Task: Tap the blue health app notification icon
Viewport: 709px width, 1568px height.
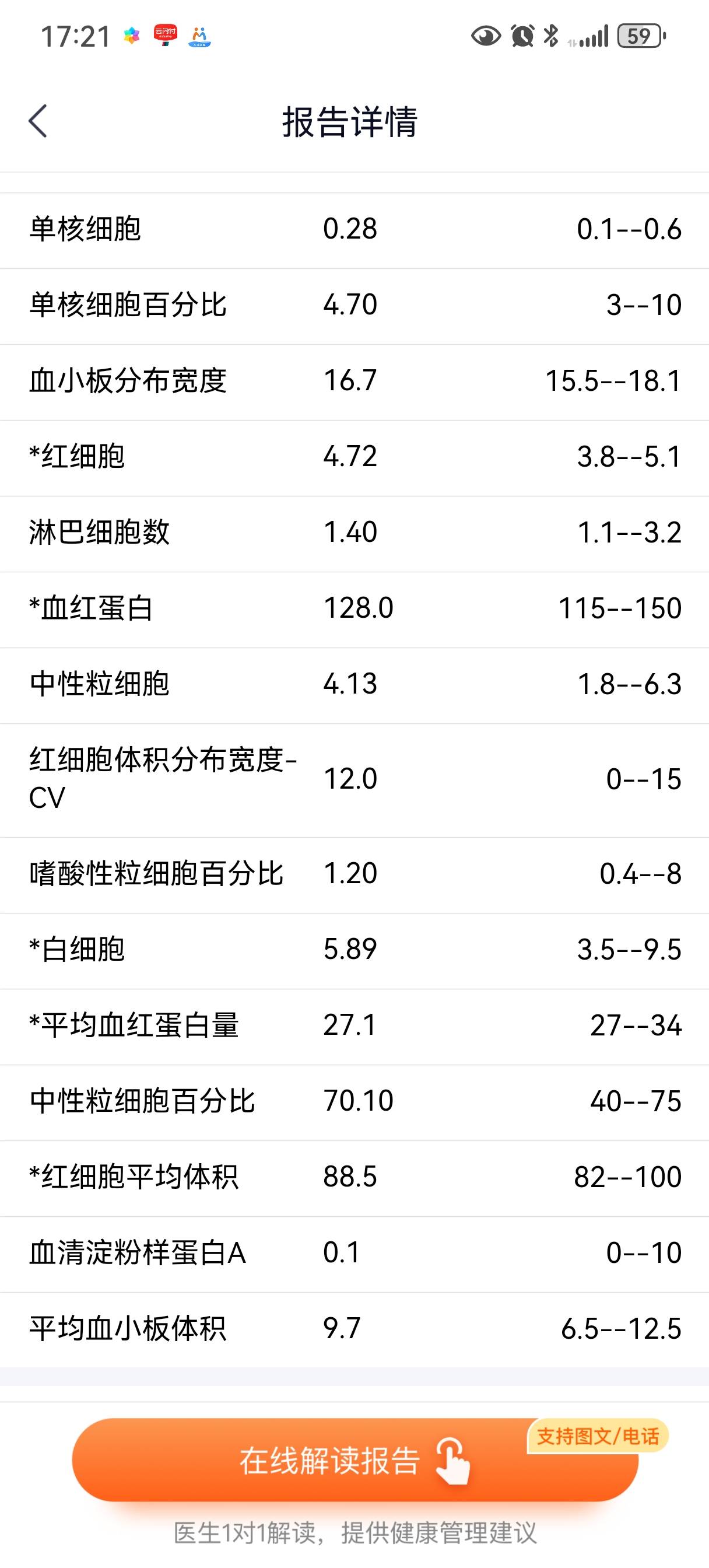Action: tap(201, 38)
